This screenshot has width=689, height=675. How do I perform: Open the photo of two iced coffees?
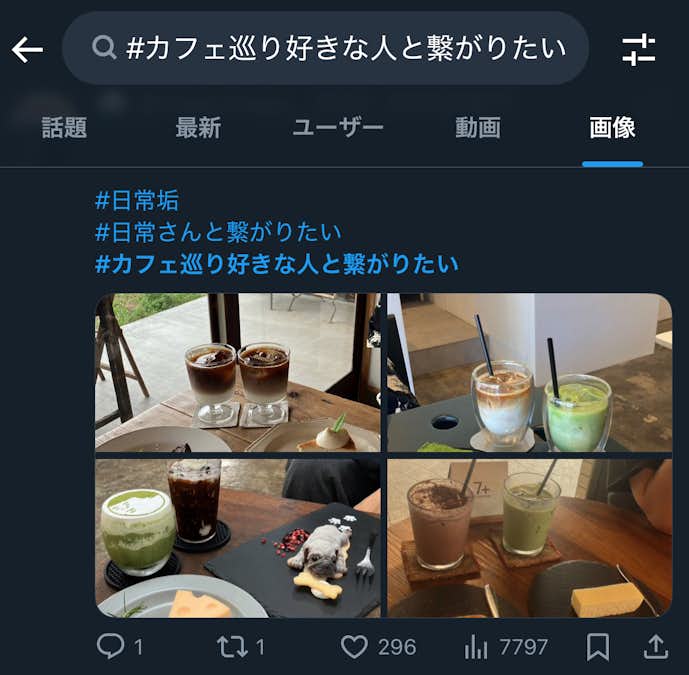(238, 373)
